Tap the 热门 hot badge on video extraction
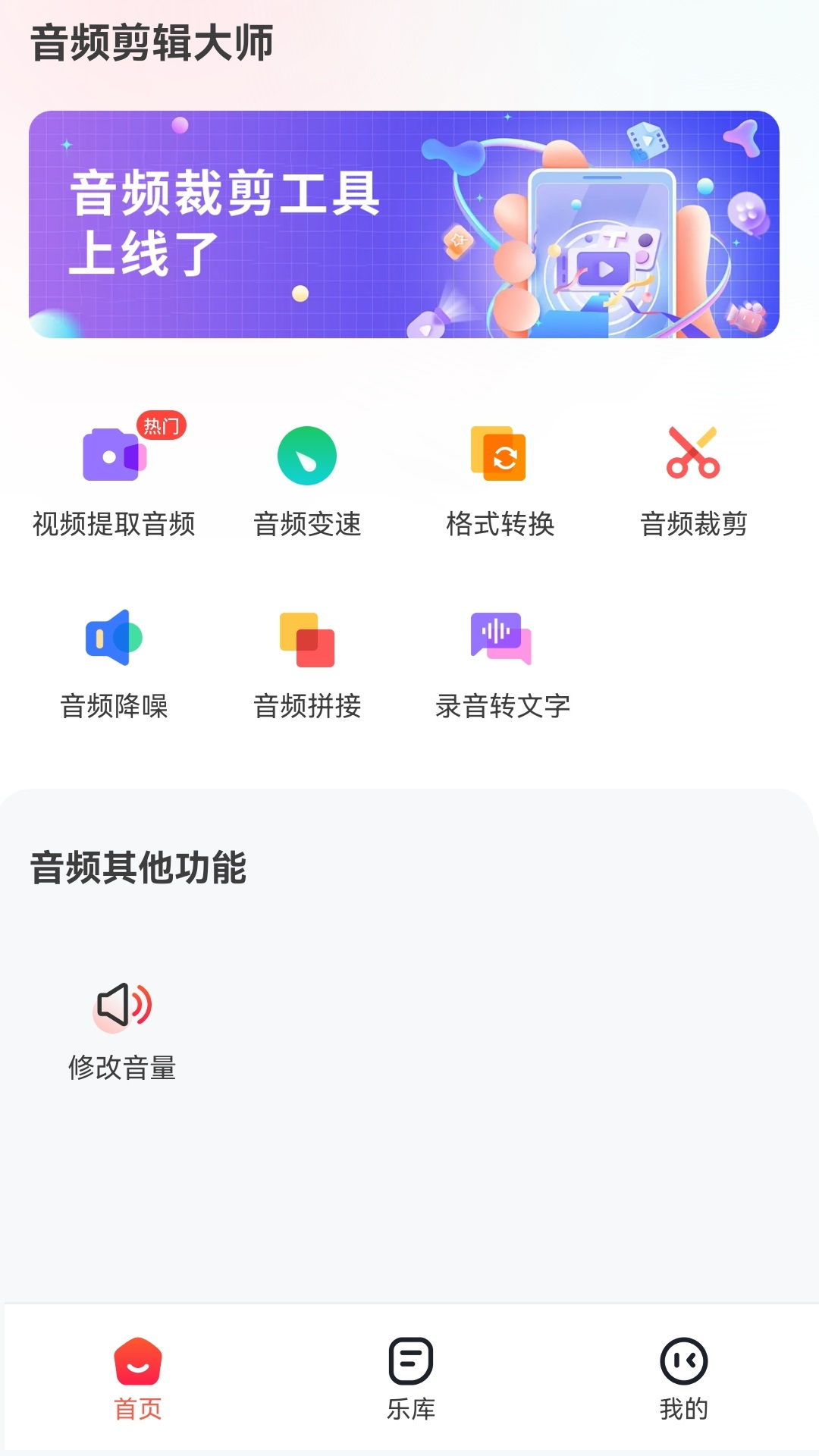The image size is (819, 1456). (162, 426)
